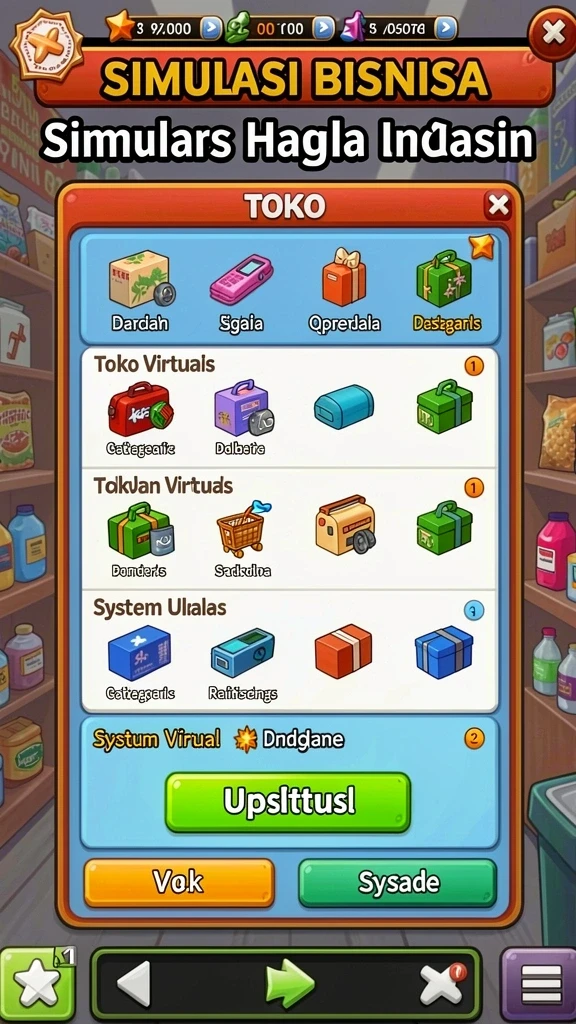This screenshot has height=1024, width=576.
Task: Choose the blue gift box in System Ulialas
Action: click(444, 650)
